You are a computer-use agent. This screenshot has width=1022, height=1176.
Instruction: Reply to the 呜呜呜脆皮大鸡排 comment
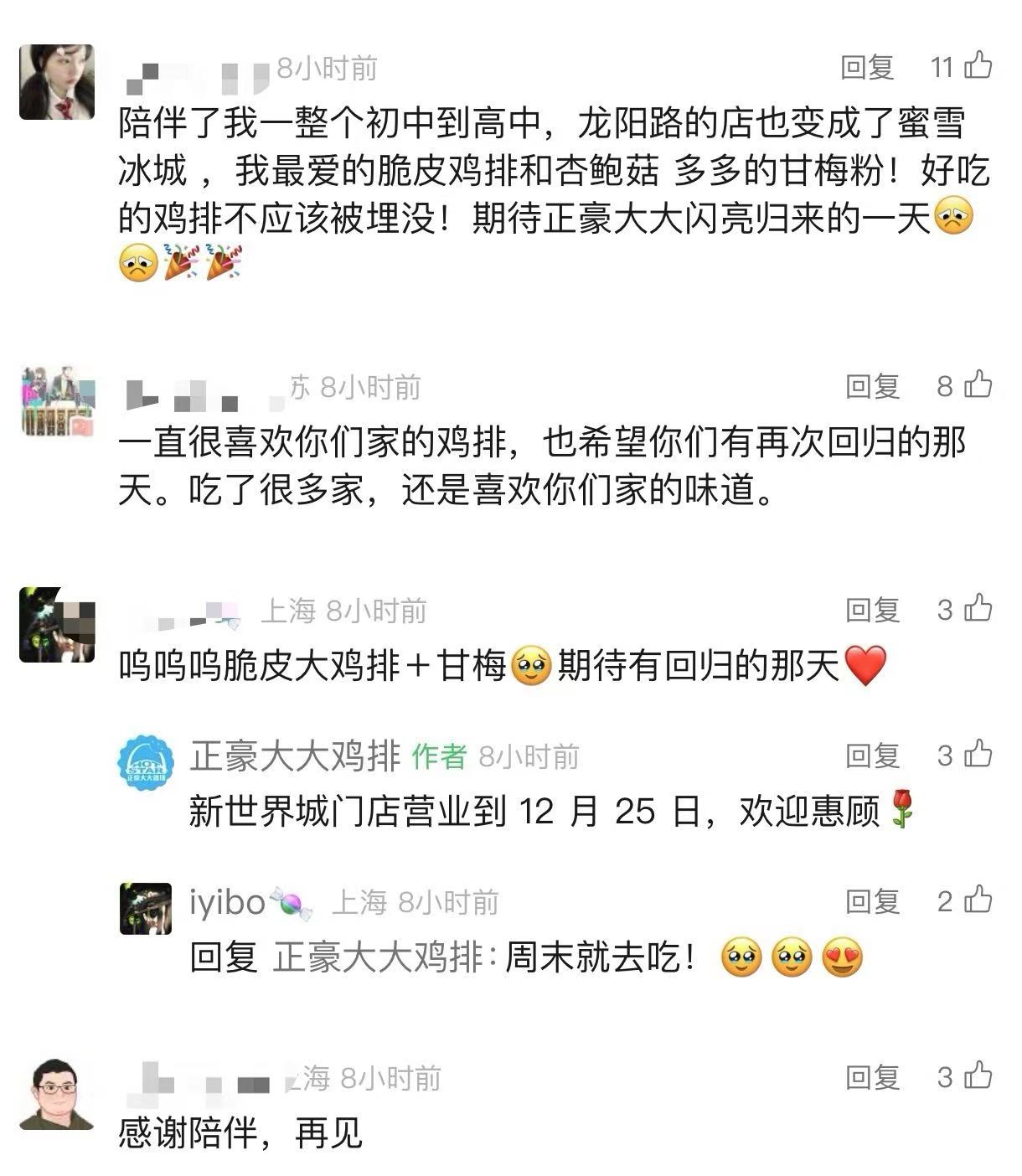coord(872,610)
